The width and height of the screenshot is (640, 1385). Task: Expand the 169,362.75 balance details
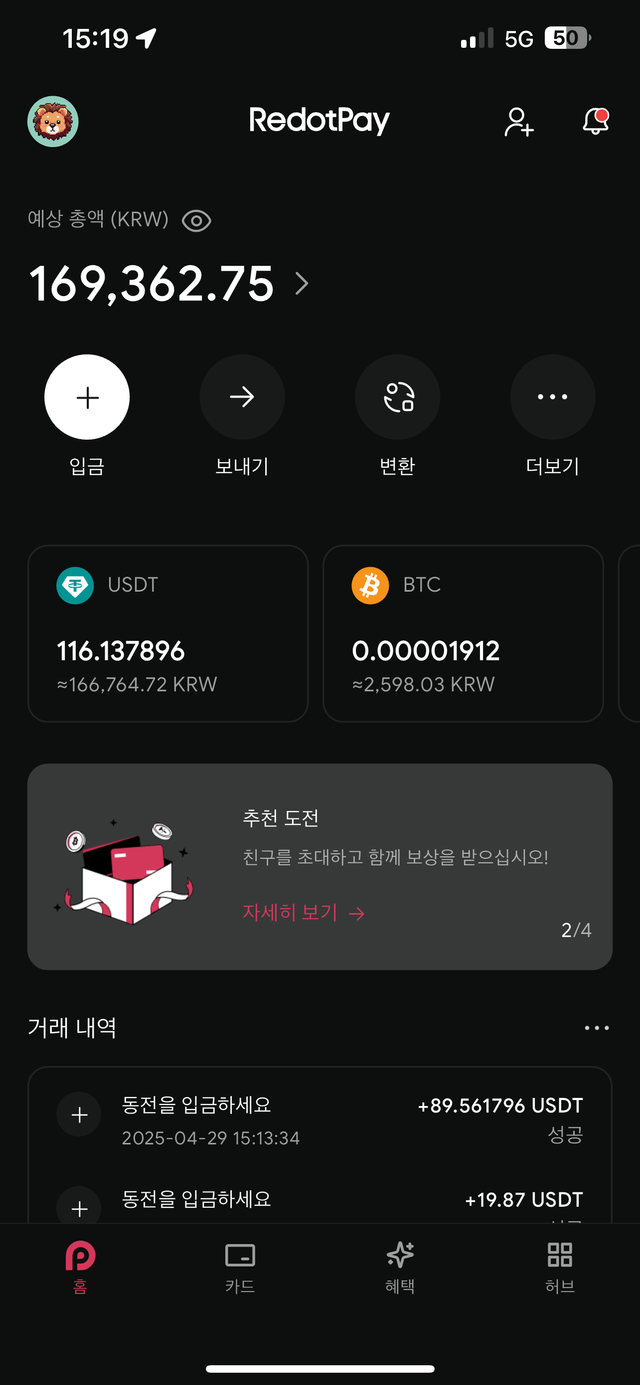[x=302, y=285]
